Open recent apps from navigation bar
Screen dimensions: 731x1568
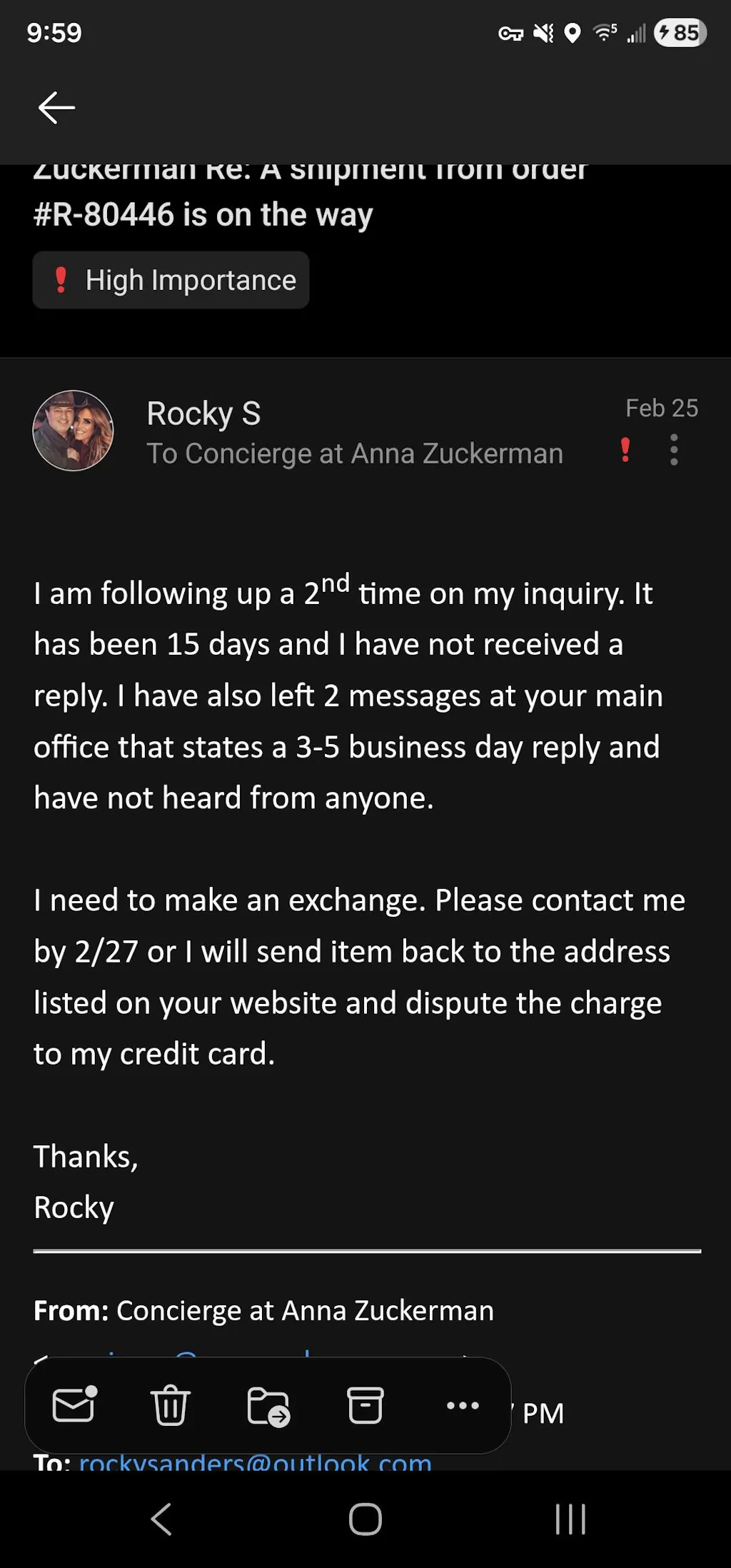[x=570, y=1519]
